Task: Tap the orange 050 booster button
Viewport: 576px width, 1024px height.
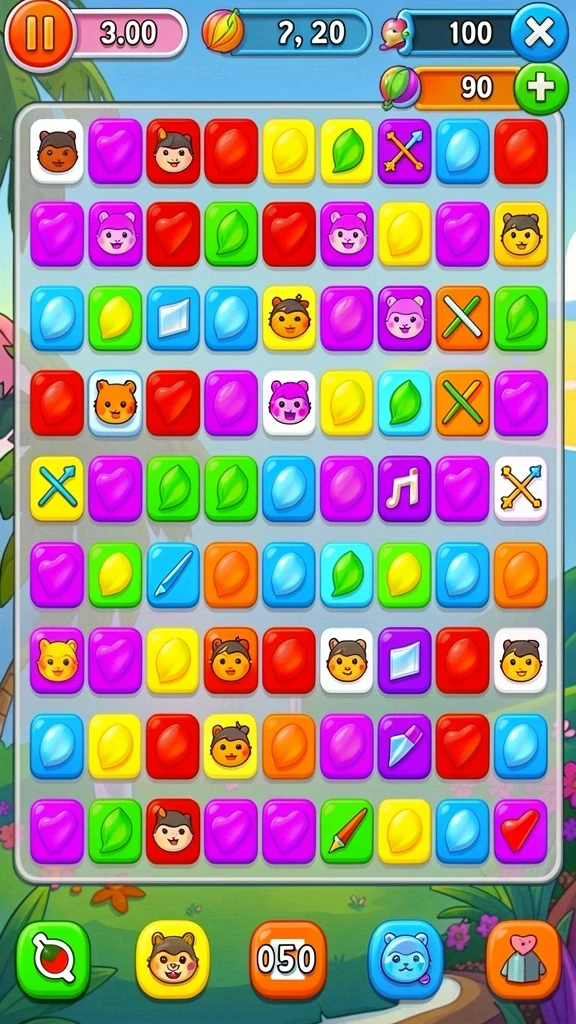Action: tap(288, 959)
